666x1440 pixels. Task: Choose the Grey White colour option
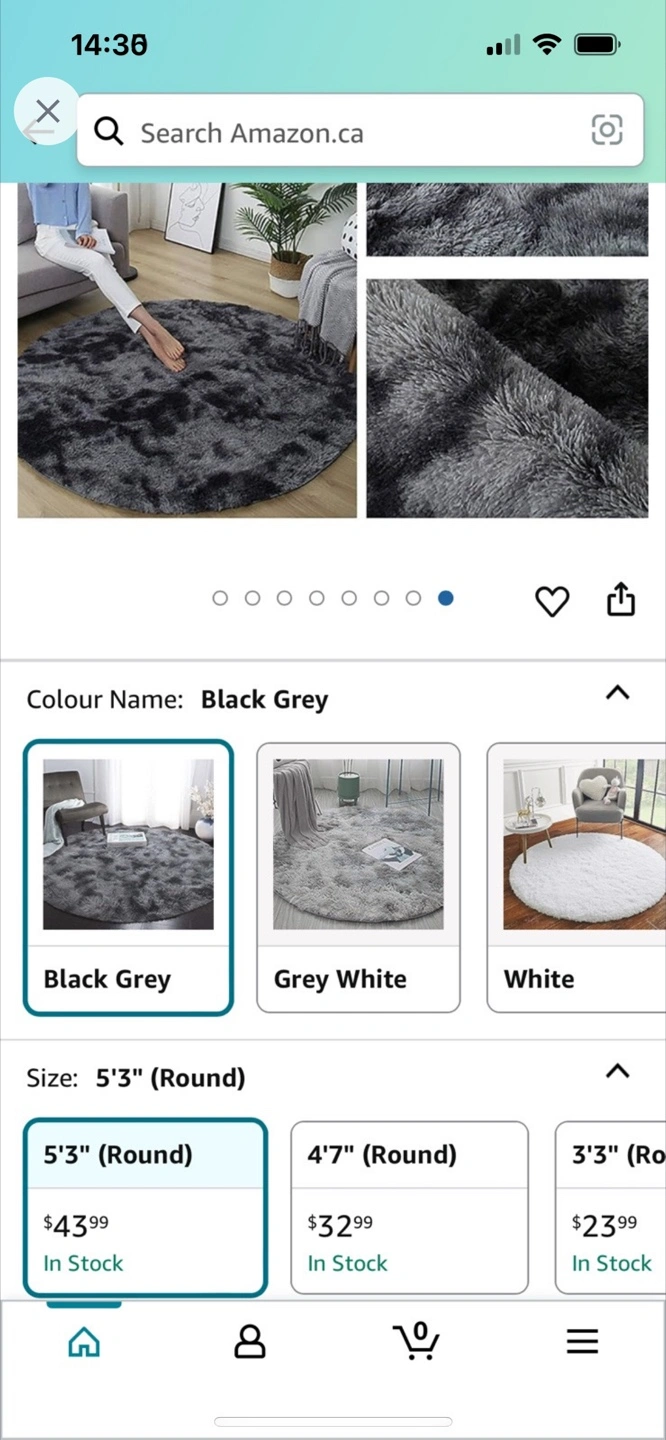point(358,877)
